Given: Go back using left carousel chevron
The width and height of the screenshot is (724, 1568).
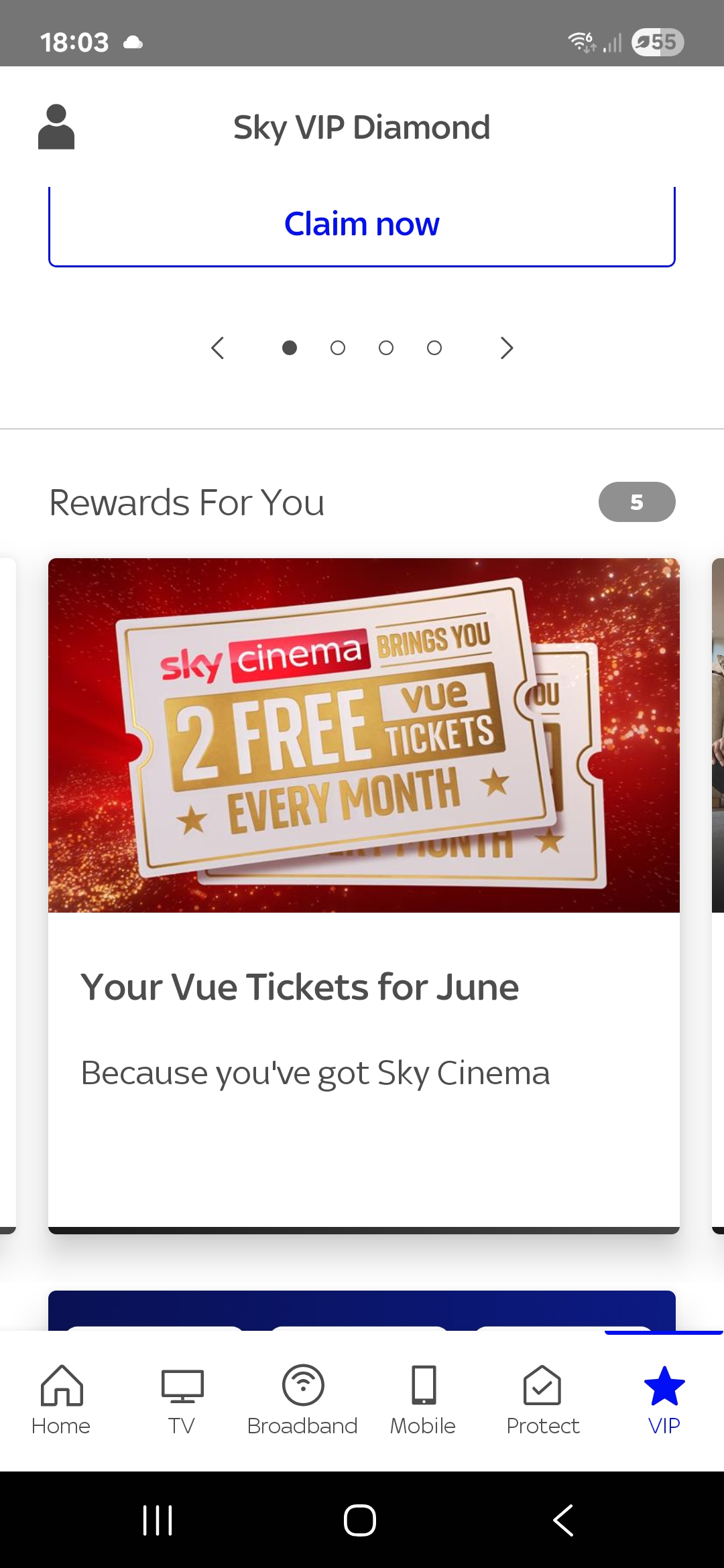Looking at the screenshot, I should coord(218,348).
